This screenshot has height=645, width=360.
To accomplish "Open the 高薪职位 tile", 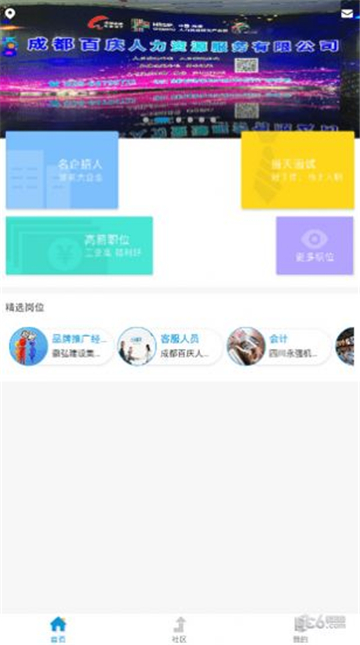I will (x=79, y=245).
